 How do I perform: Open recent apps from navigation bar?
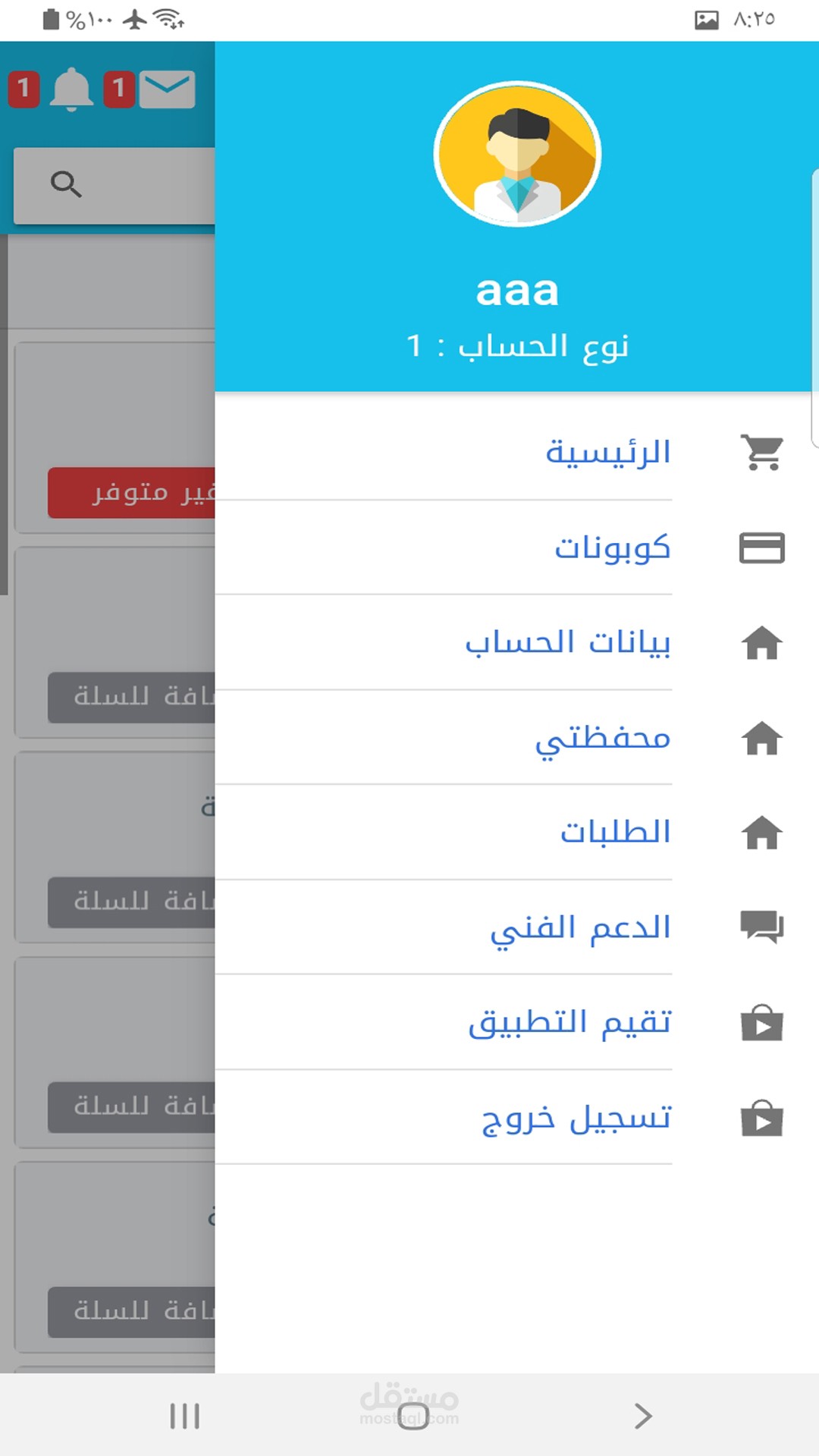(x=184, y=1417)
